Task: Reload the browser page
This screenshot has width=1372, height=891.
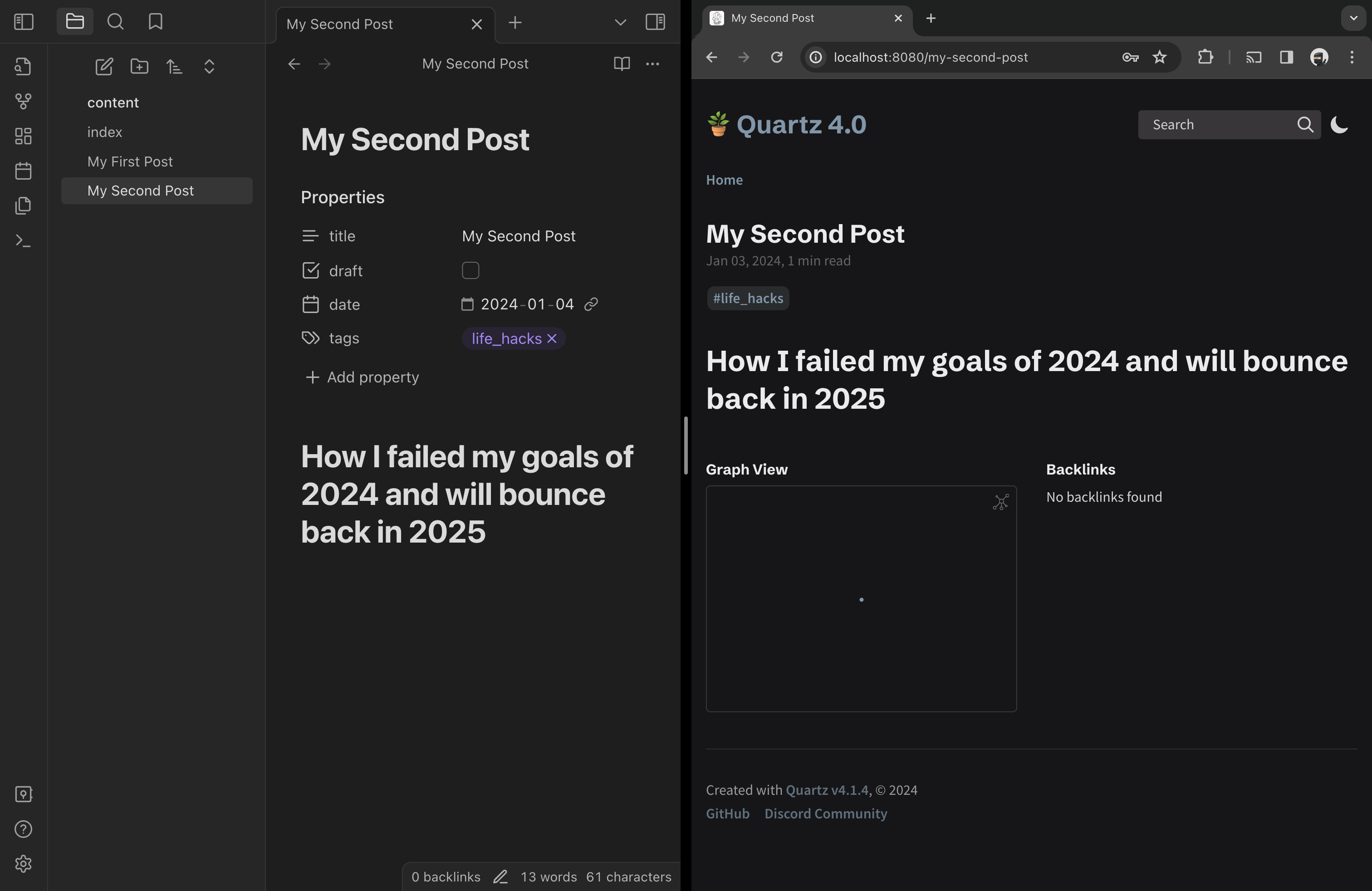Action: tap(776, 57)
